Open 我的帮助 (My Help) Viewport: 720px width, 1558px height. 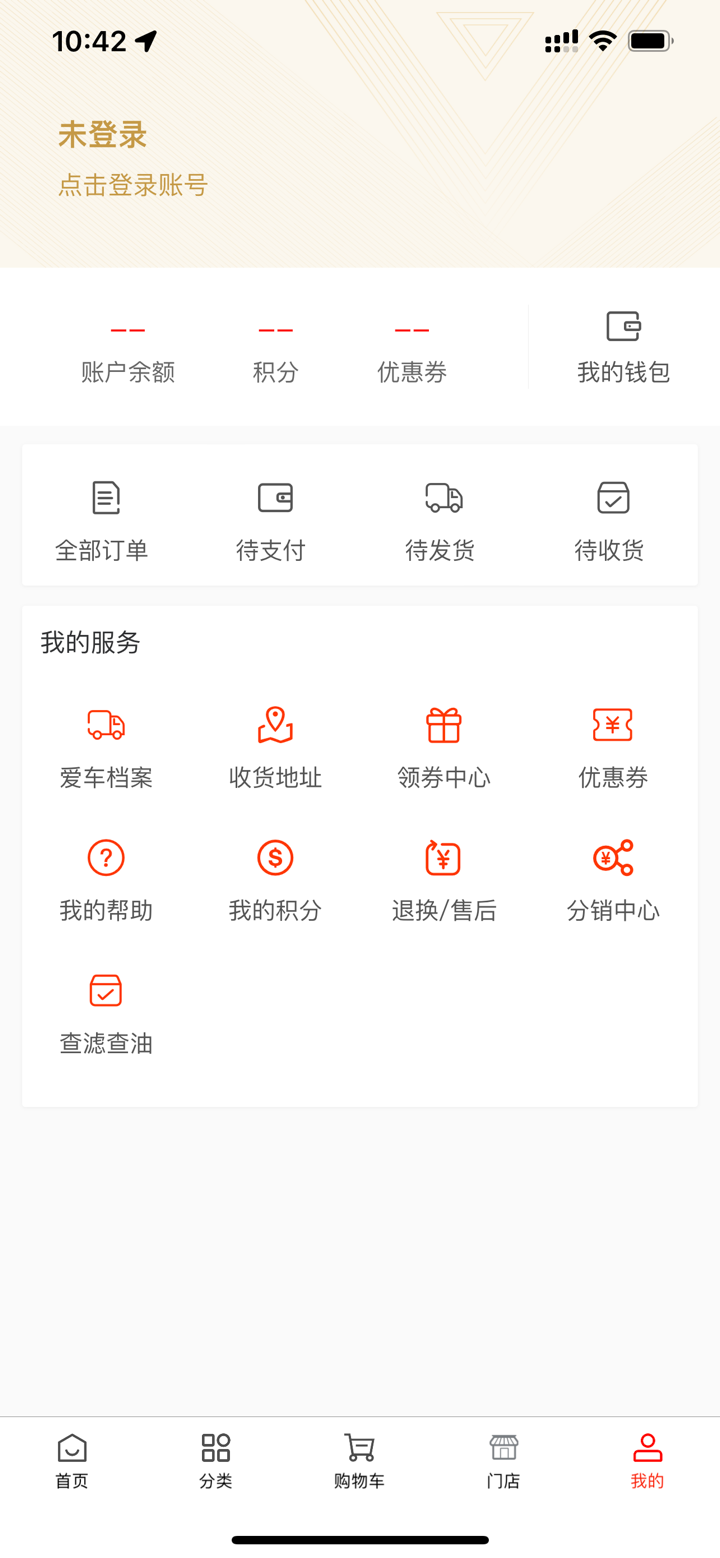point(104,878)
